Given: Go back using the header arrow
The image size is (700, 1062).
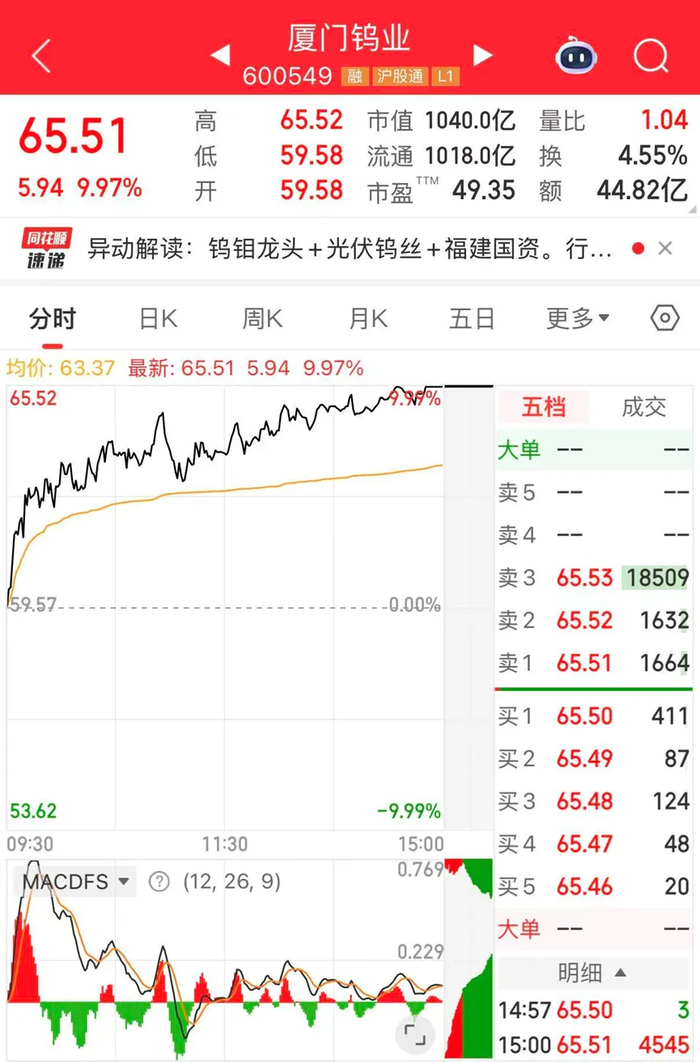Looking at the screenshot, I should point(40,57).
